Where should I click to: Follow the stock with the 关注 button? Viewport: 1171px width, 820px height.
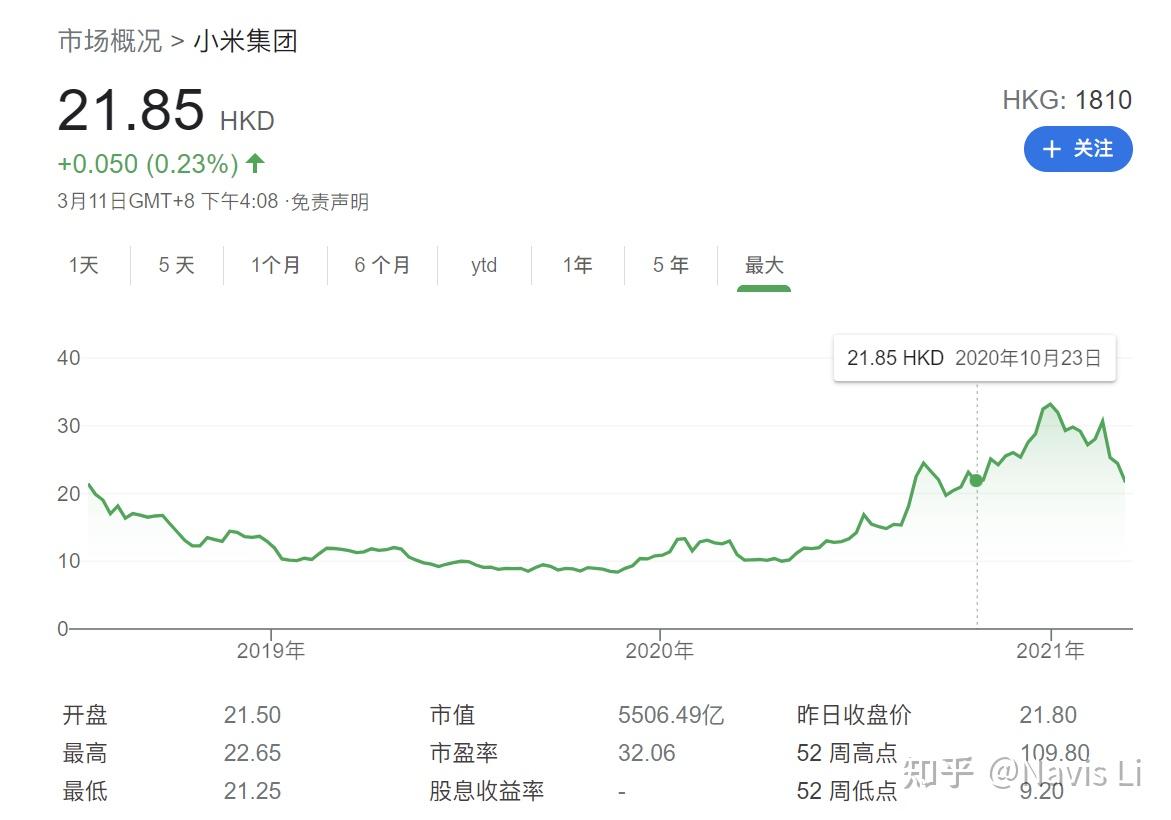point(1077,149)
